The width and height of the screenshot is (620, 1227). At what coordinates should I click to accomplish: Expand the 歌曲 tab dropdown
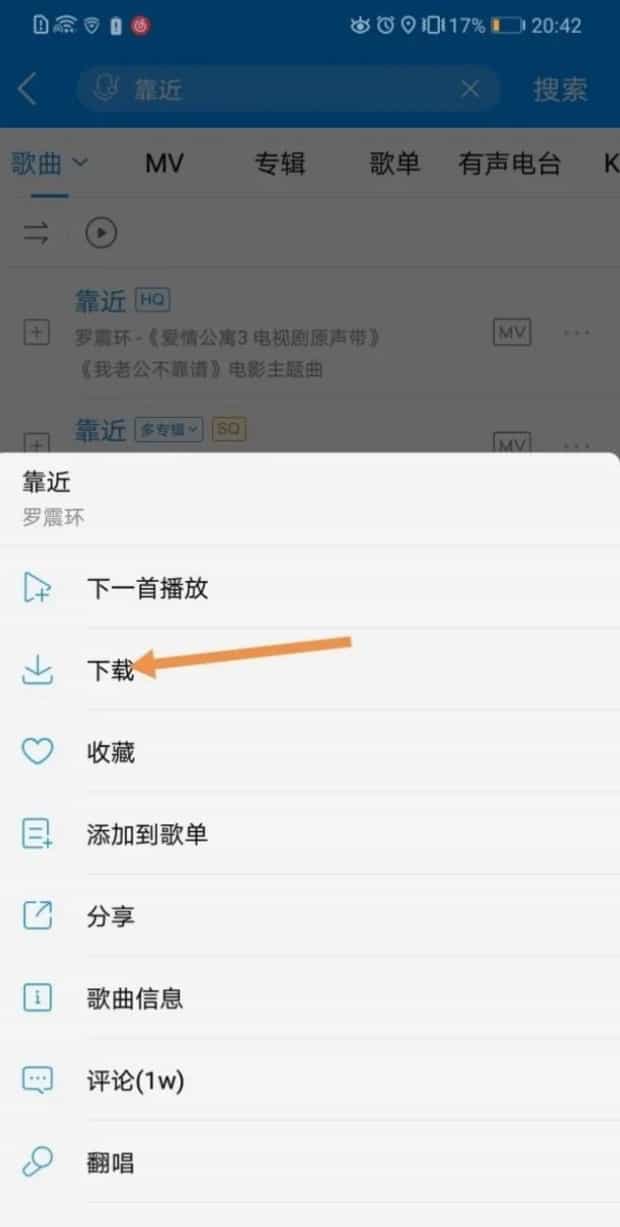point(80,163)
